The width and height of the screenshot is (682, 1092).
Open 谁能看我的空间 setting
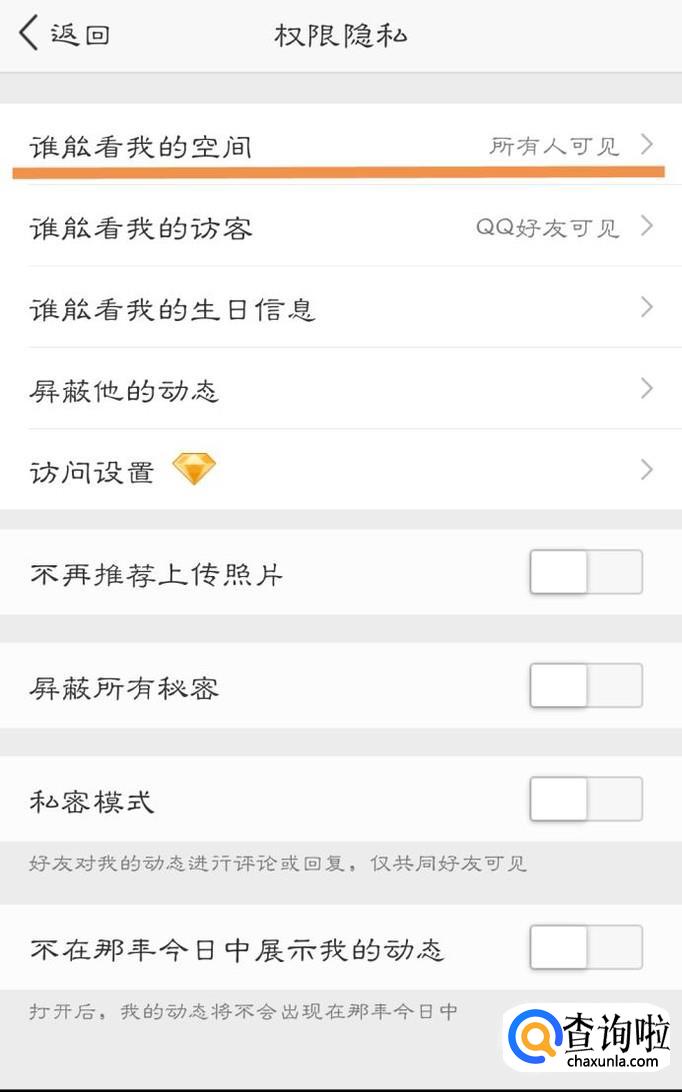(340, 146)
